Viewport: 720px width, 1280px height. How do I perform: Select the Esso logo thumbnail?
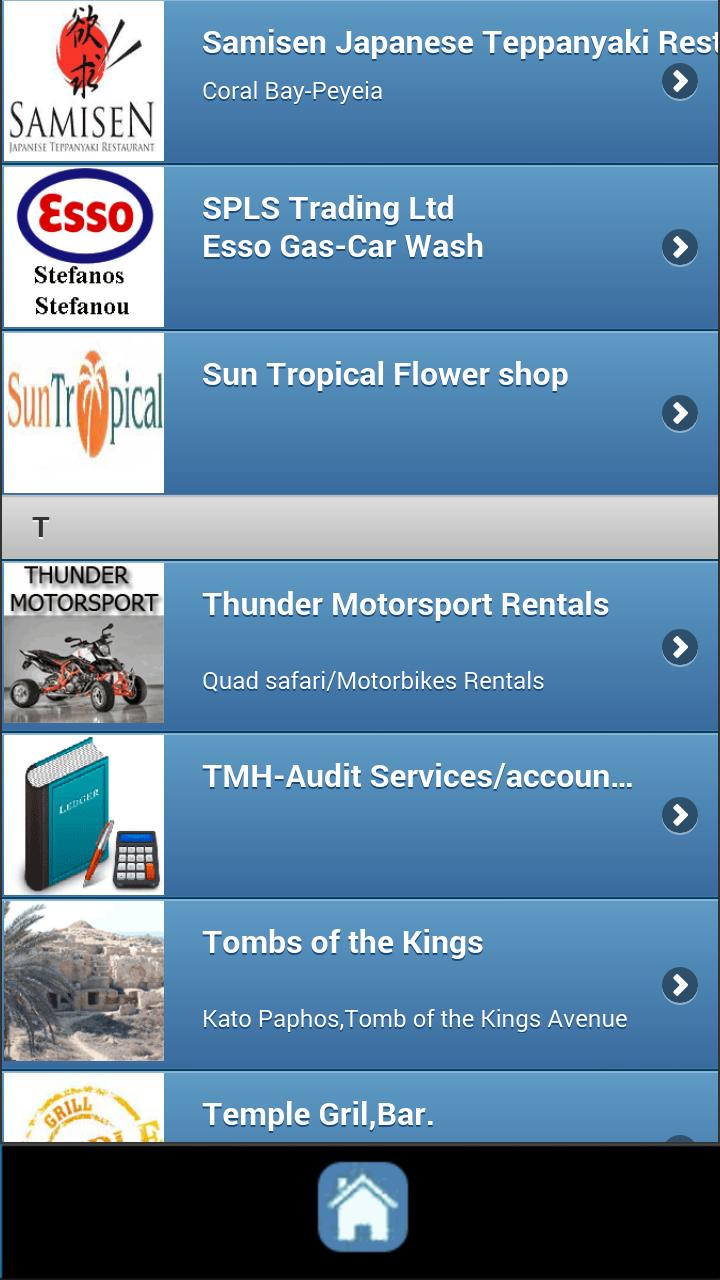tap(84, 246)
